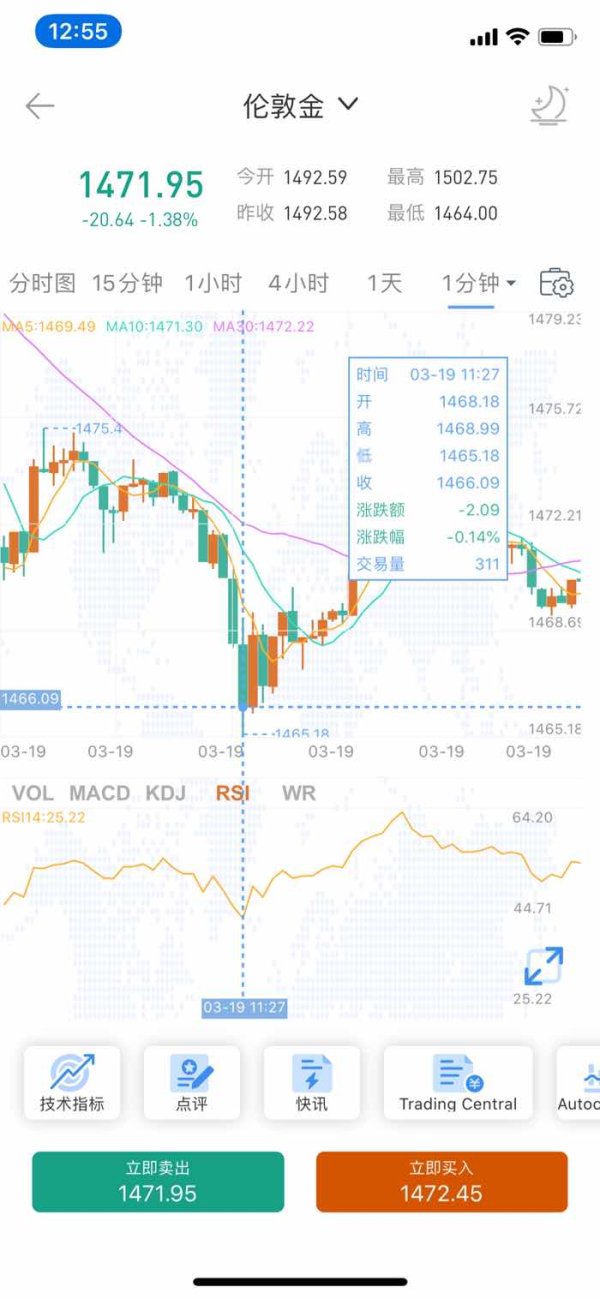Image resolution: width=600 pixels, height=1299 pixels.
Task: Select the WR indicator
Action: coord(299,793)
